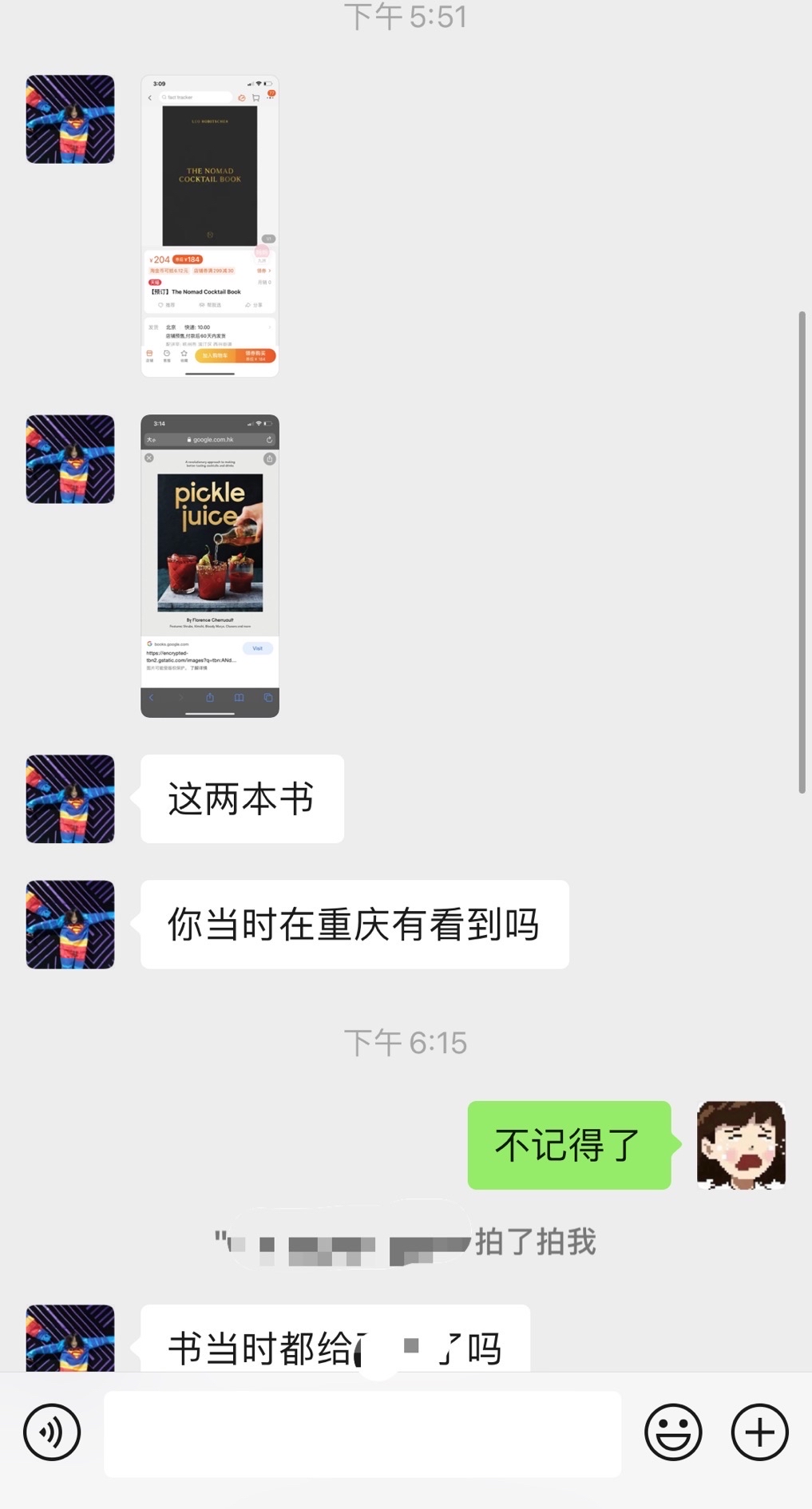Open the pickle juice image message
812x1509 pixels.
210,565
